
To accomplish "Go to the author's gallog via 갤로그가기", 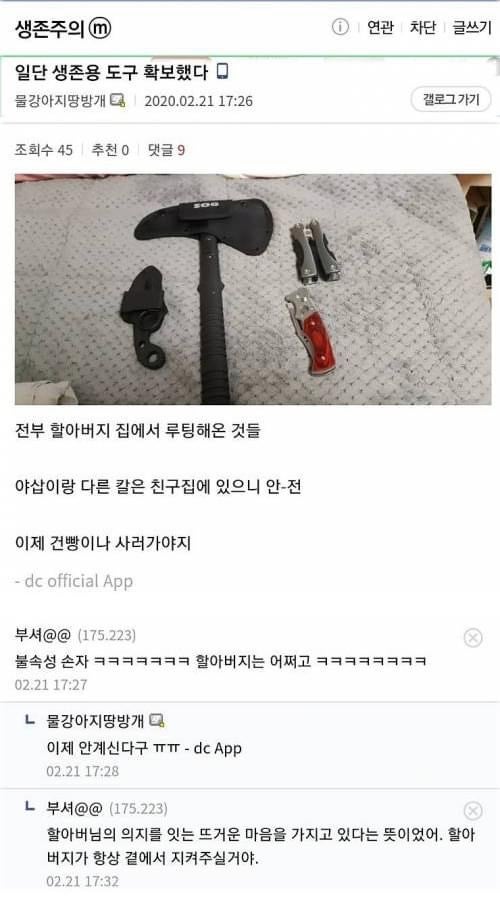I will 451,100.
